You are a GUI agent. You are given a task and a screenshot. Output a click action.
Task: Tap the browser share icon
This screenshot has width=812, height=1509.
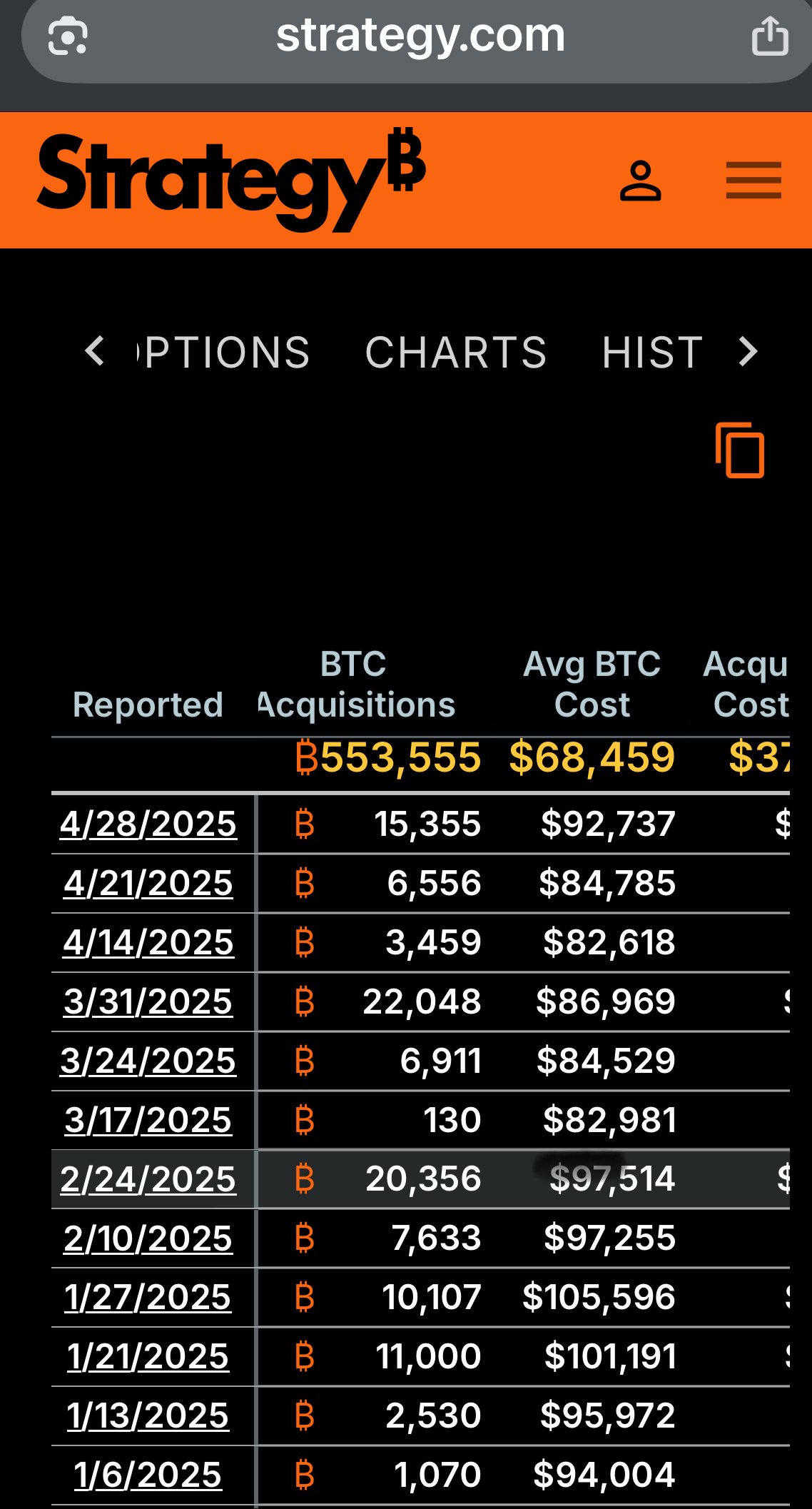(x=770, y=36)
